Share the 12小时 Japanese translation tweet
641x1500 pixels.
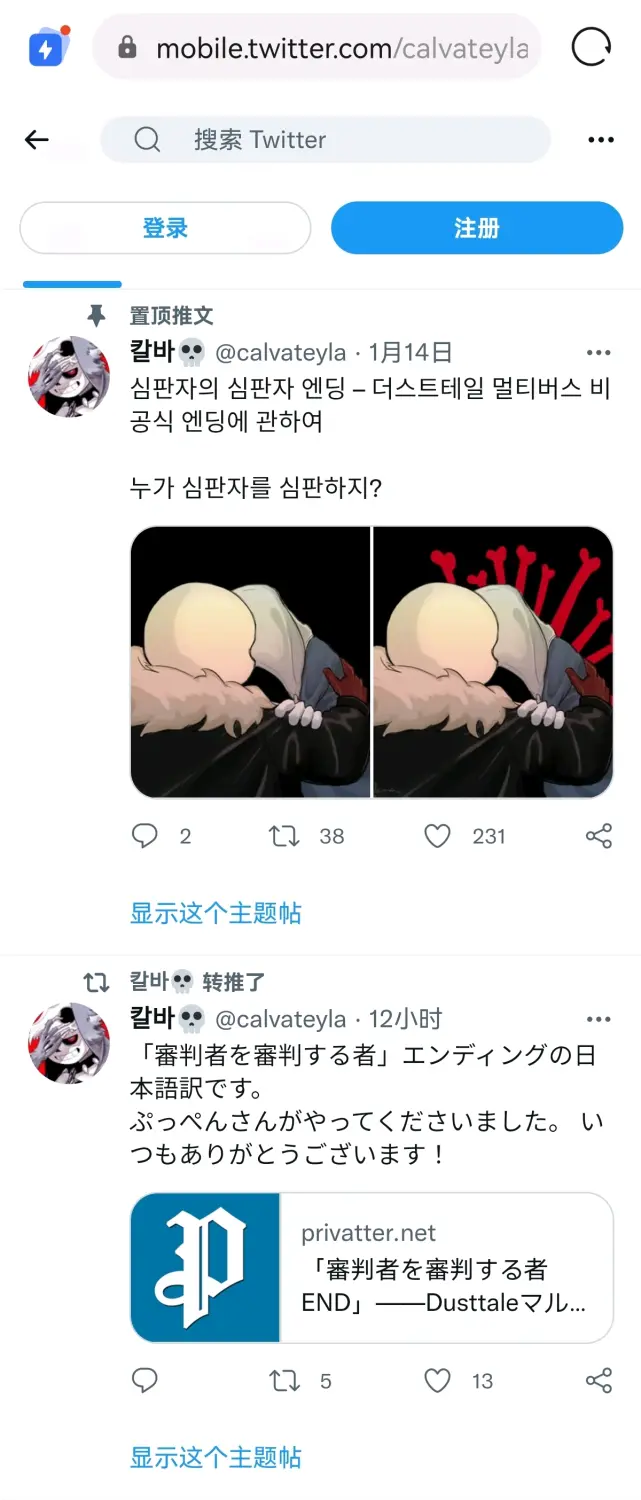point(598,1381)
